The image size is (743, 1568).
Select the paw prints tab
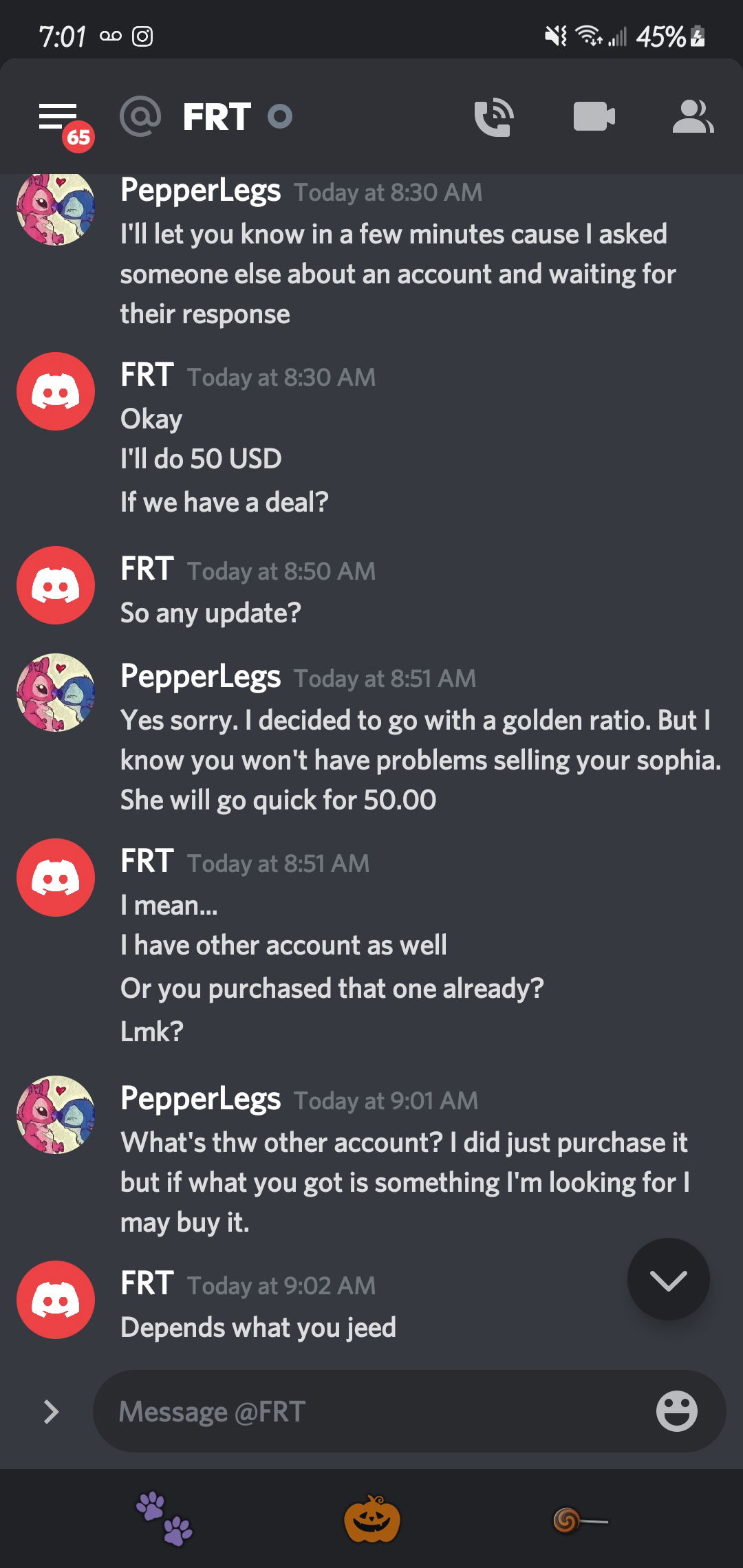tap(164, 1519)
